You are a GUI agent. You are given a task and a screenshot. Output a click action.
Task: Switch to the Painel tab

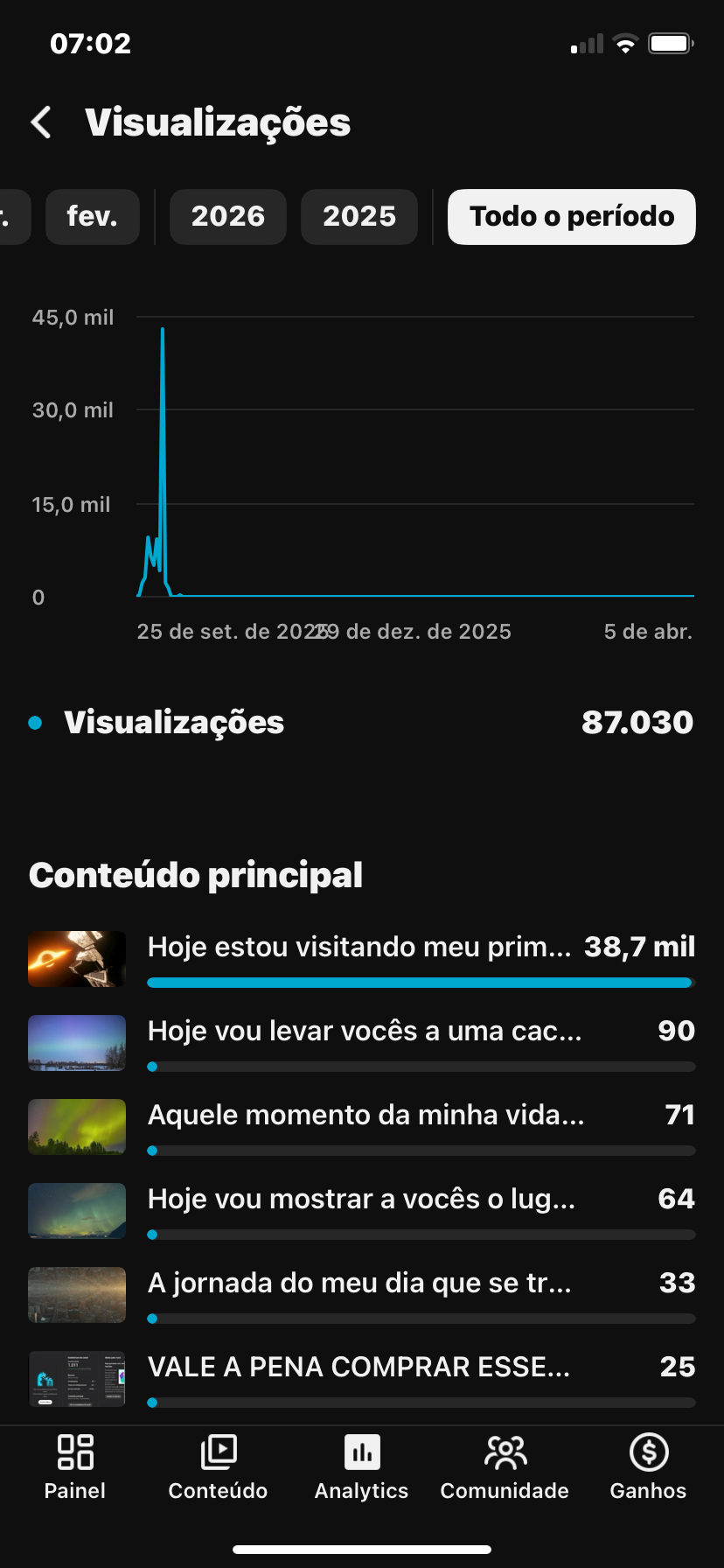click(75, 1466)
